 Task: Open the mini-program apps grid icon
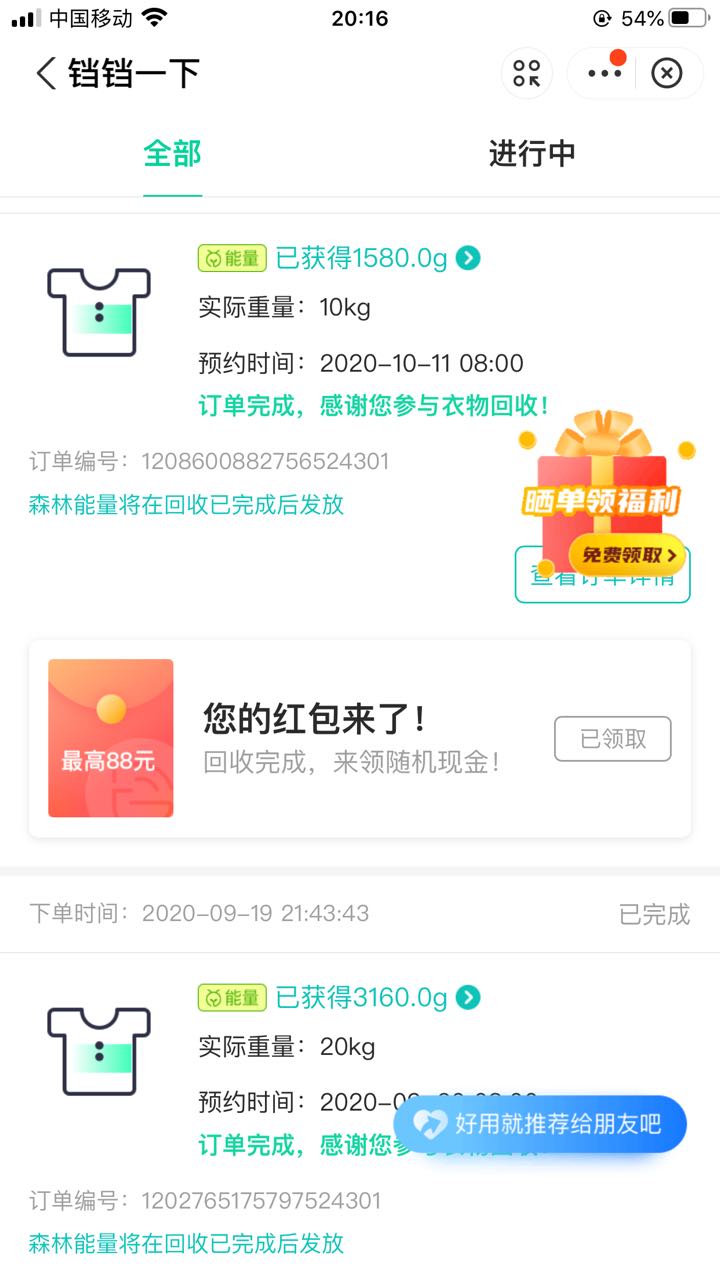(x=527, y=73)
